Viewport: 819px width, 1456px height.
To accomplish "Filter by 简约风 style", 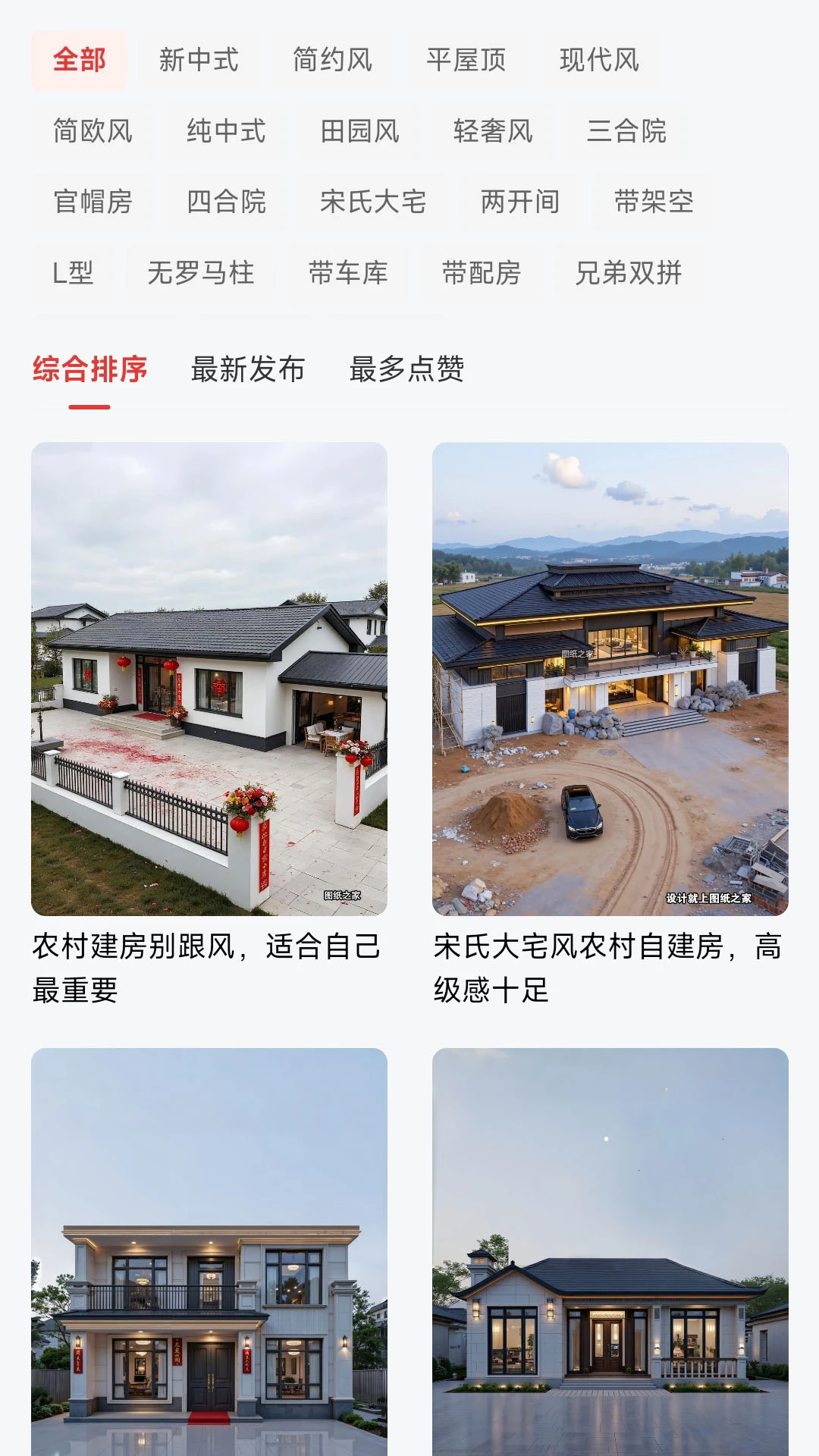I will tap(332, 60).
